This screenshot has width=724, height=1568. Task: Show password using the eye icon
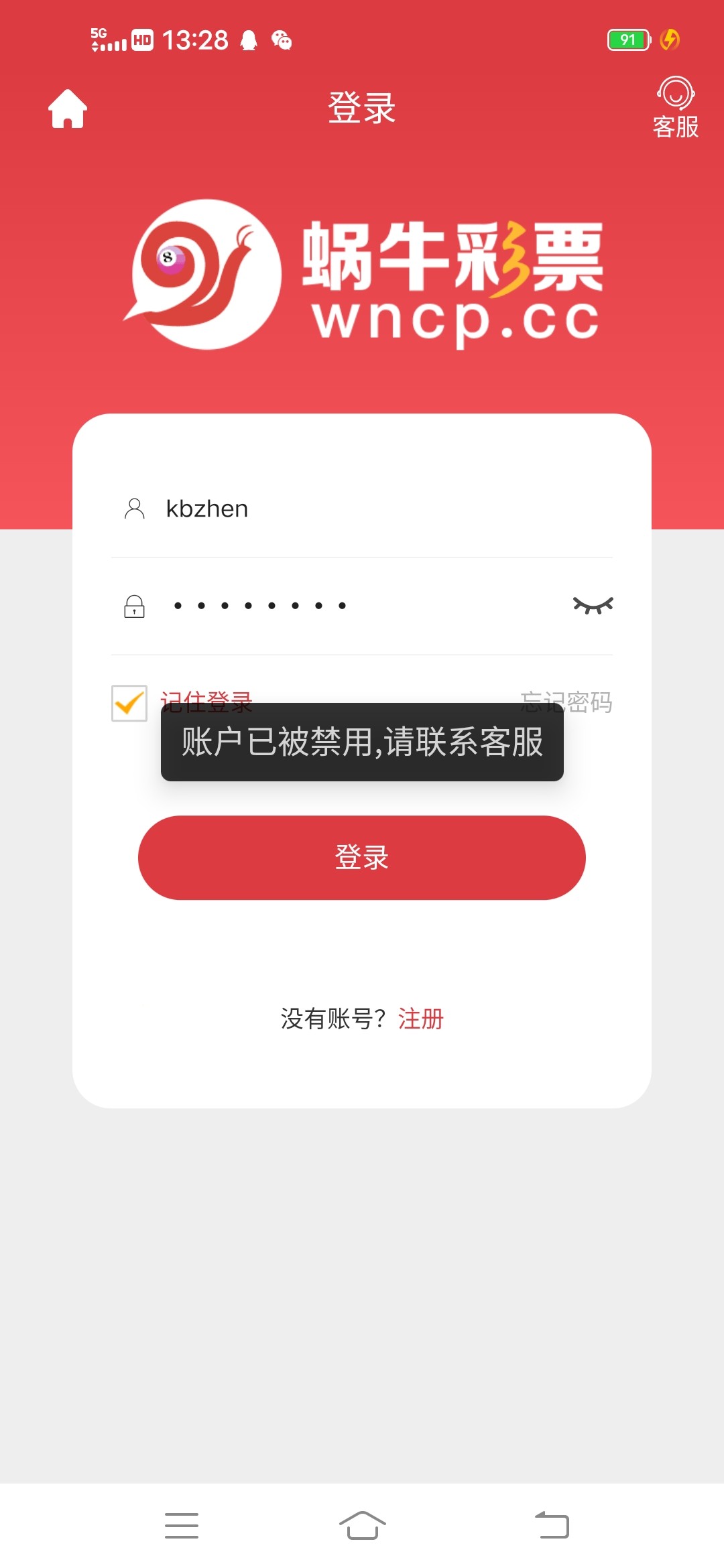pos(593,606)
